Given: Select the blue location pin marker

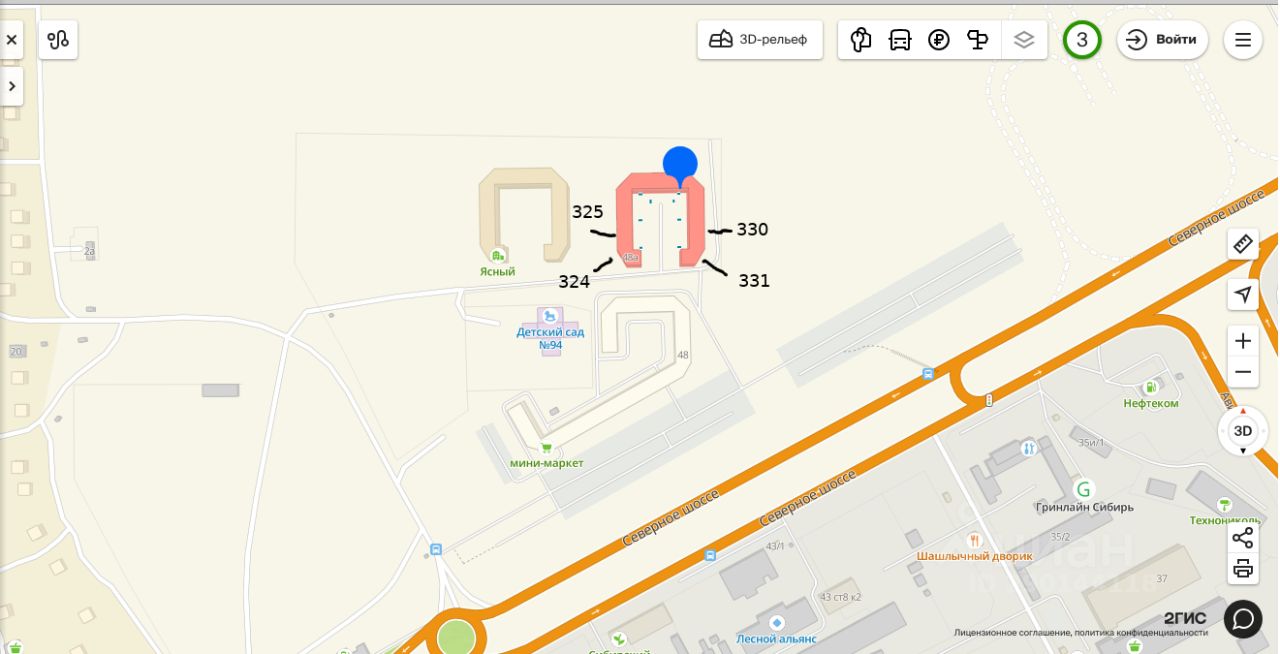Looking at the screenshot, I should tap(680, 165).
